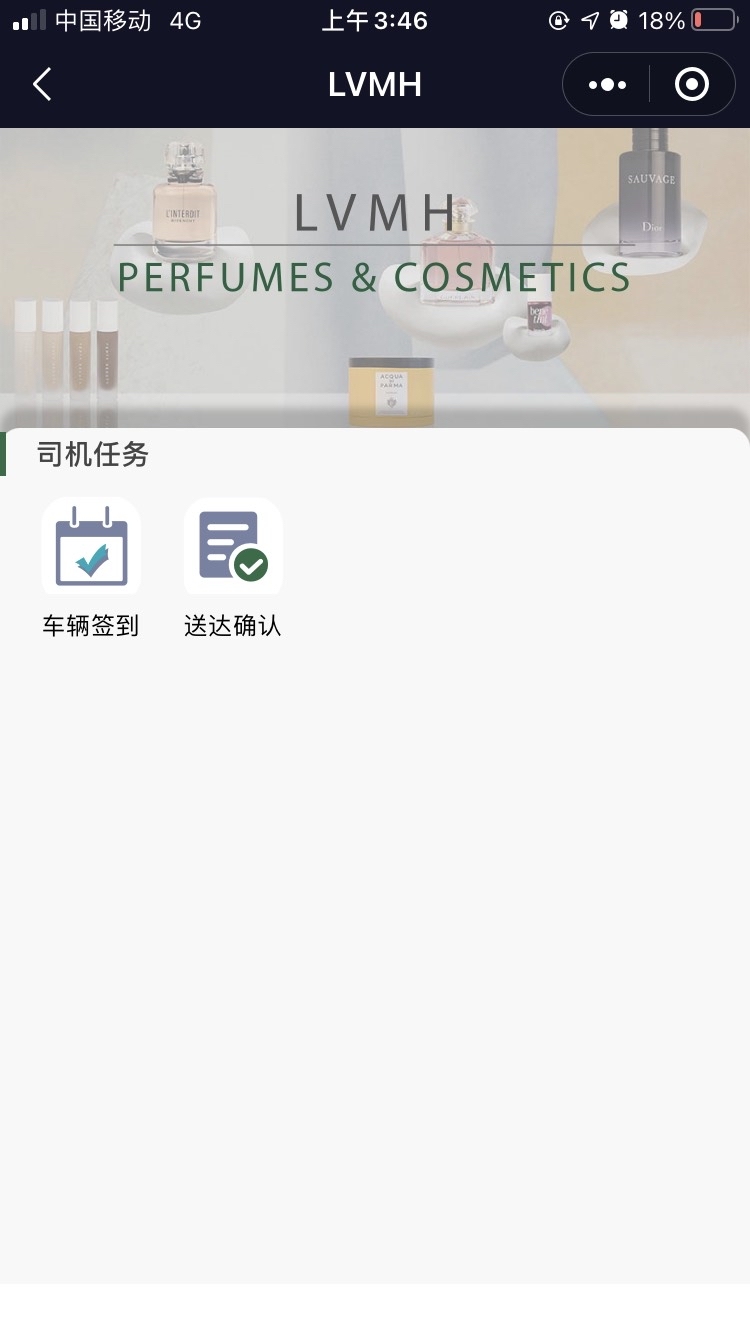750x1334 pixels.
Task: Open 送达确认 delivery confirmation
Action: (x=233, y=548)
